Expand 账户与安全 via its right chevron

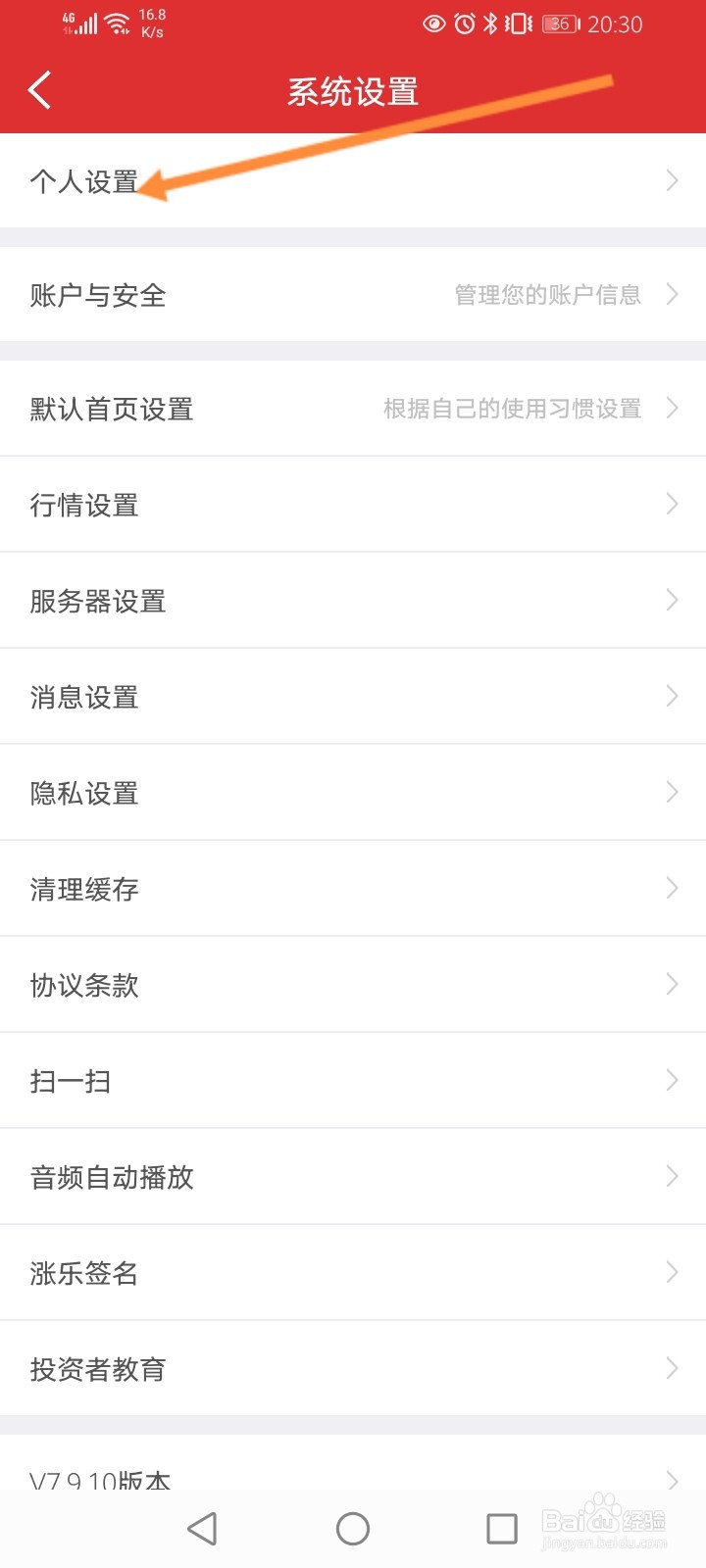pyautogui.click(x=672, y=294)
